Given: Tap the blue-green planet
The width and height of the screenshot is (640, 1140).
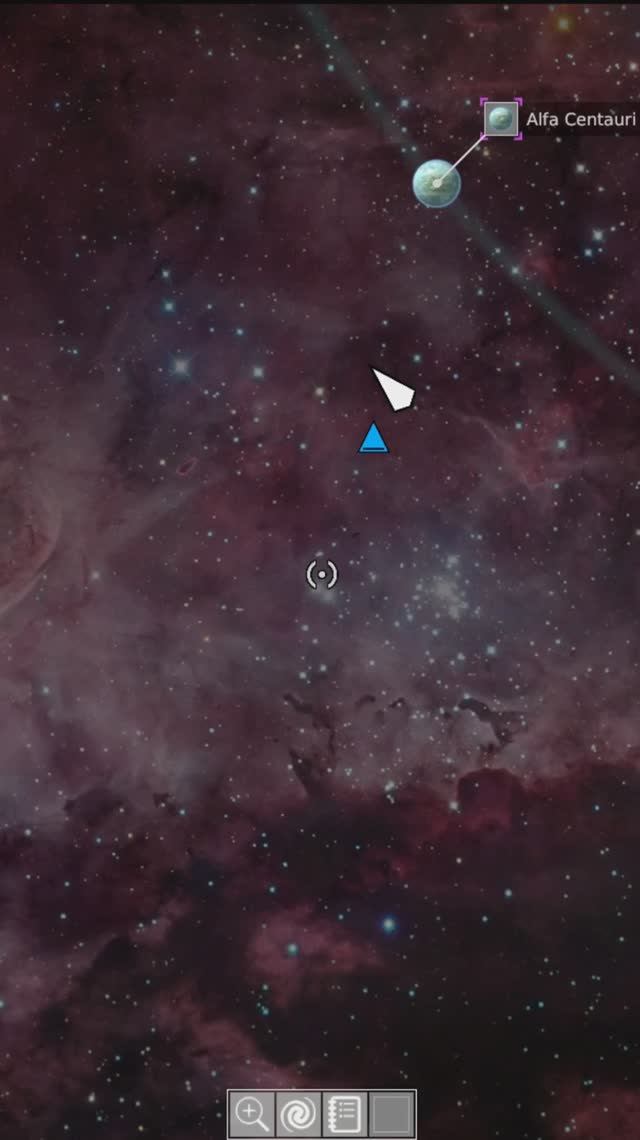Looking at the screenshot, I should (x=437, y=184).
